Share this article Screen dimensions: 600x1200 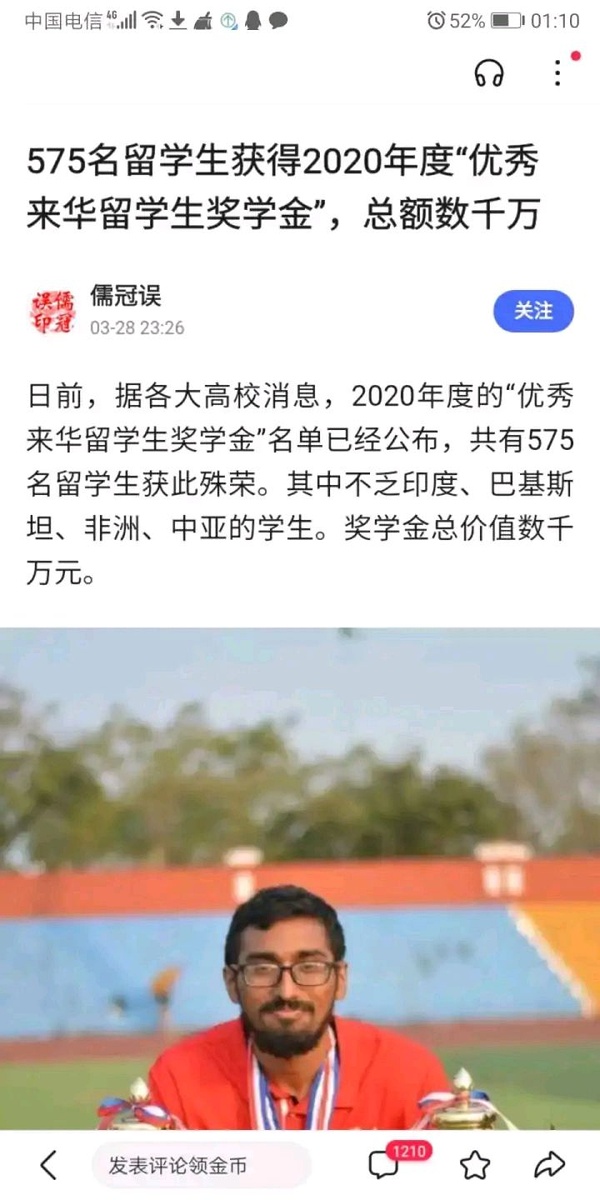pyautogui.click(x=550, y=1164)
